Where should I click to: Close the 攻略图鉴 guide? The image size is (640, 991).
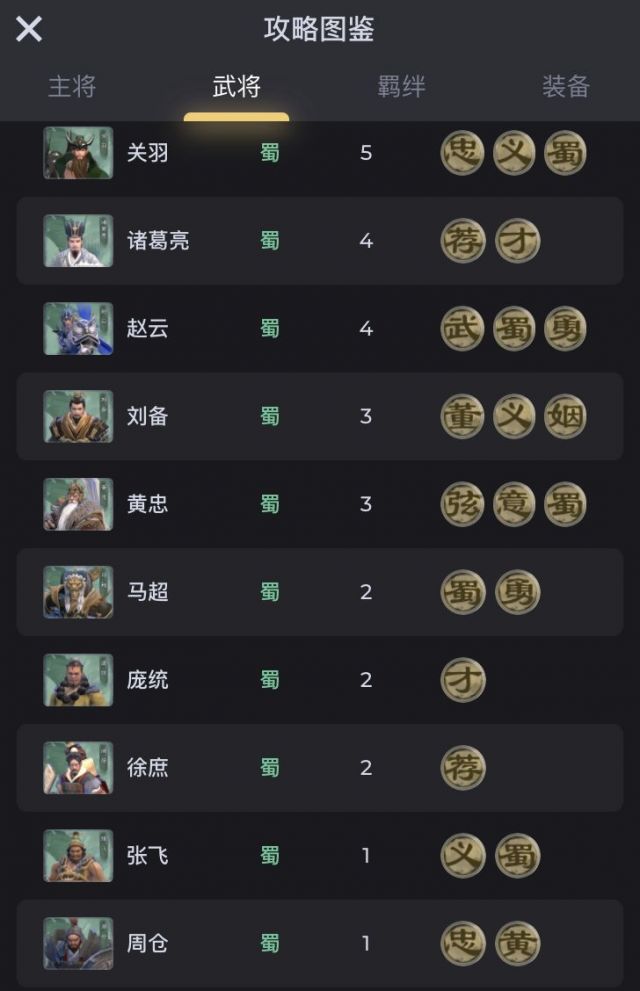[x=29, y=29]
